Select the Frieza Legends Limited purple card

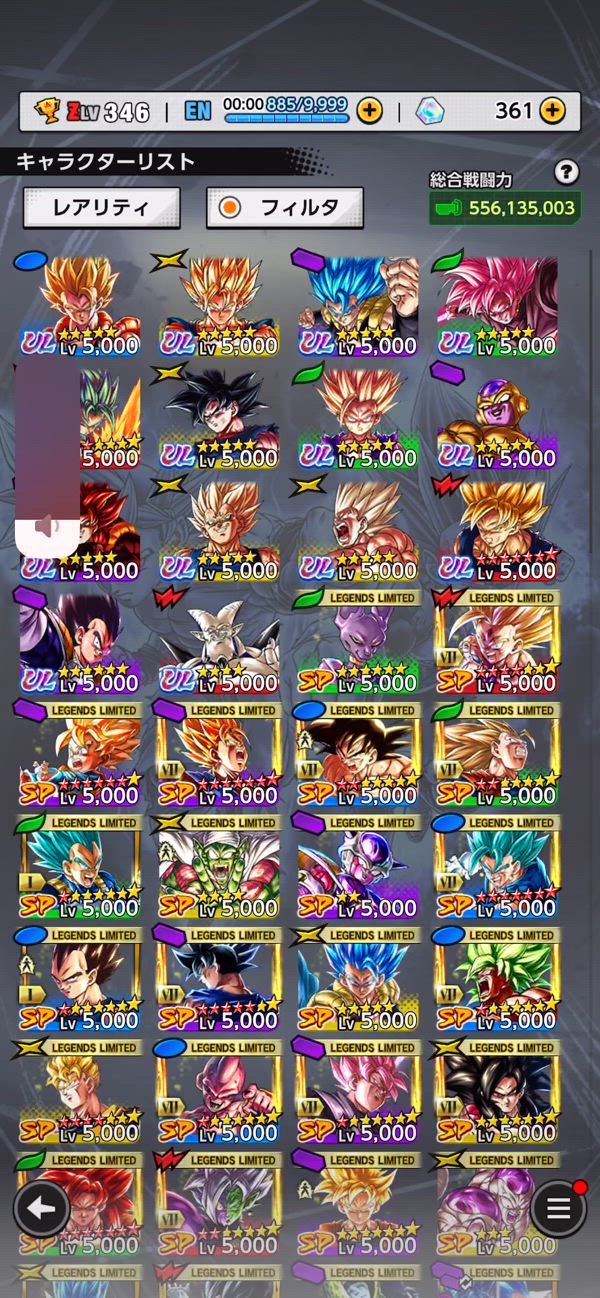click(358, 868)
